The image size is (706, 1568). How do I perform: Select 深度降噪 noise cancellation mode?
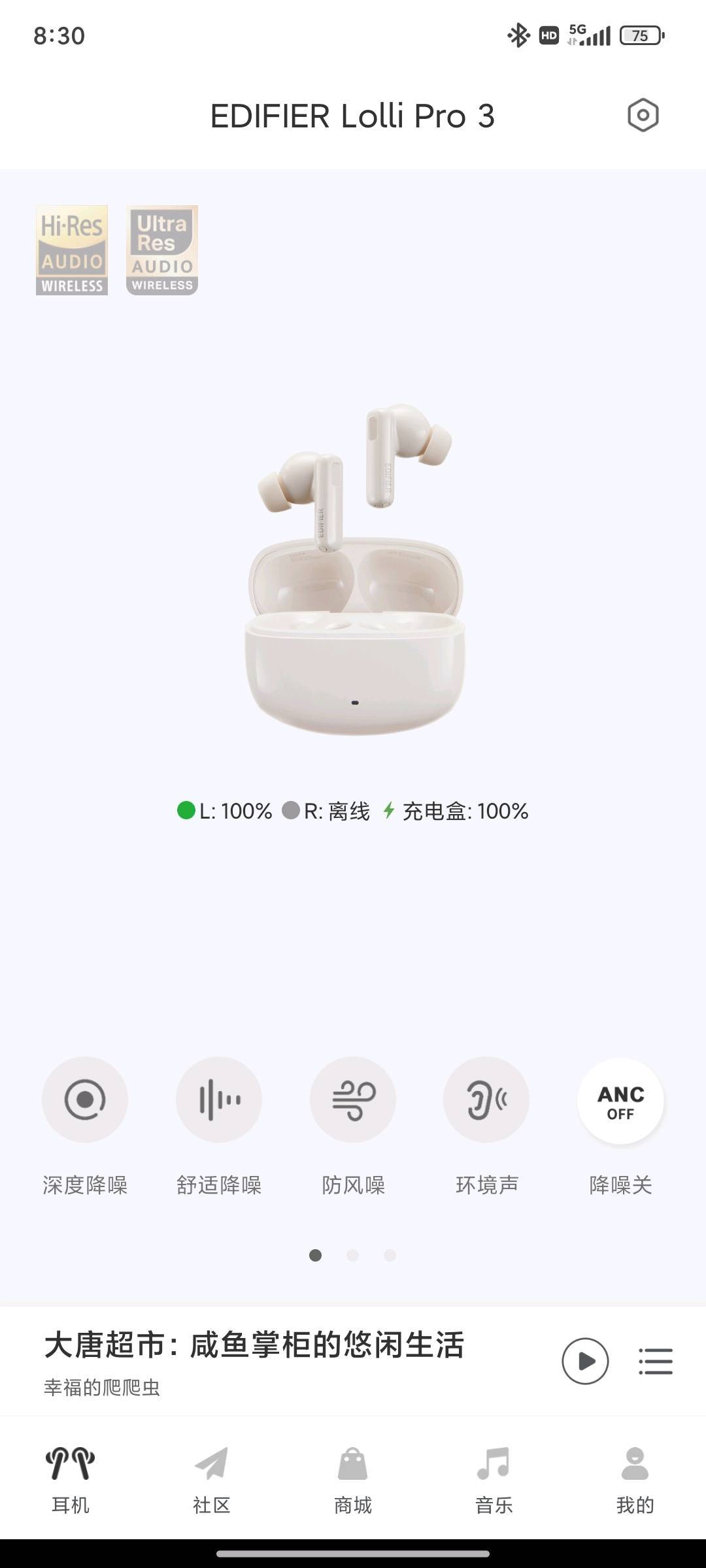click(x=85, y=1100)
